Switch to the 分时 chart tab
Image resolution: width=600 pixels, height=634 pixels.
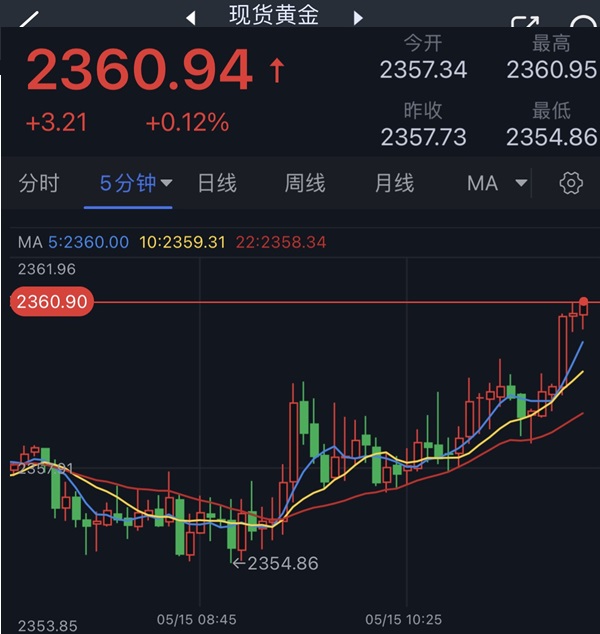coord(39,183)
